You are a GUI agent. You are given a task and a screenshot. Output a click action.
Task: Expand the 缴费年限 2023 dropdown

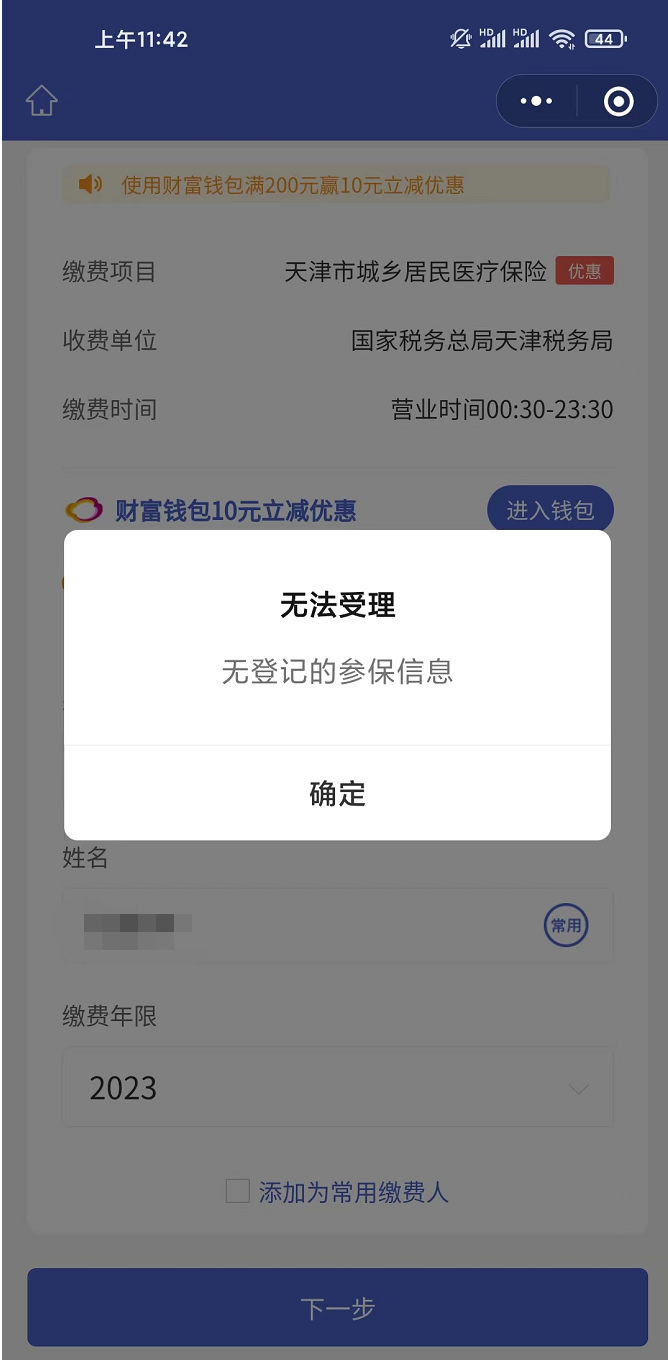(x=337, y=1088)
